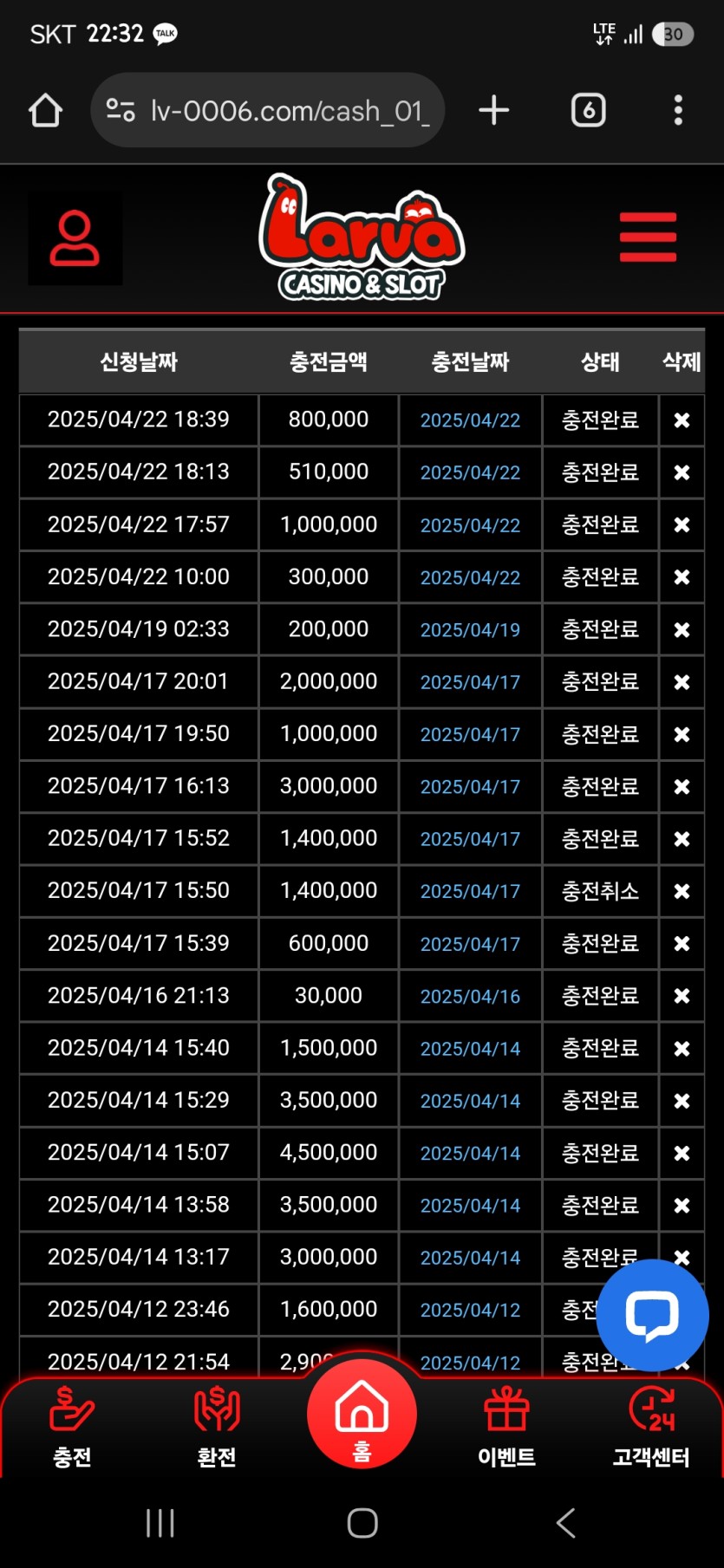The height and width of the screenshot is (1568, 724).
Task: Delete the 2025/04/22 18:13 charge record
Action: 682,472
